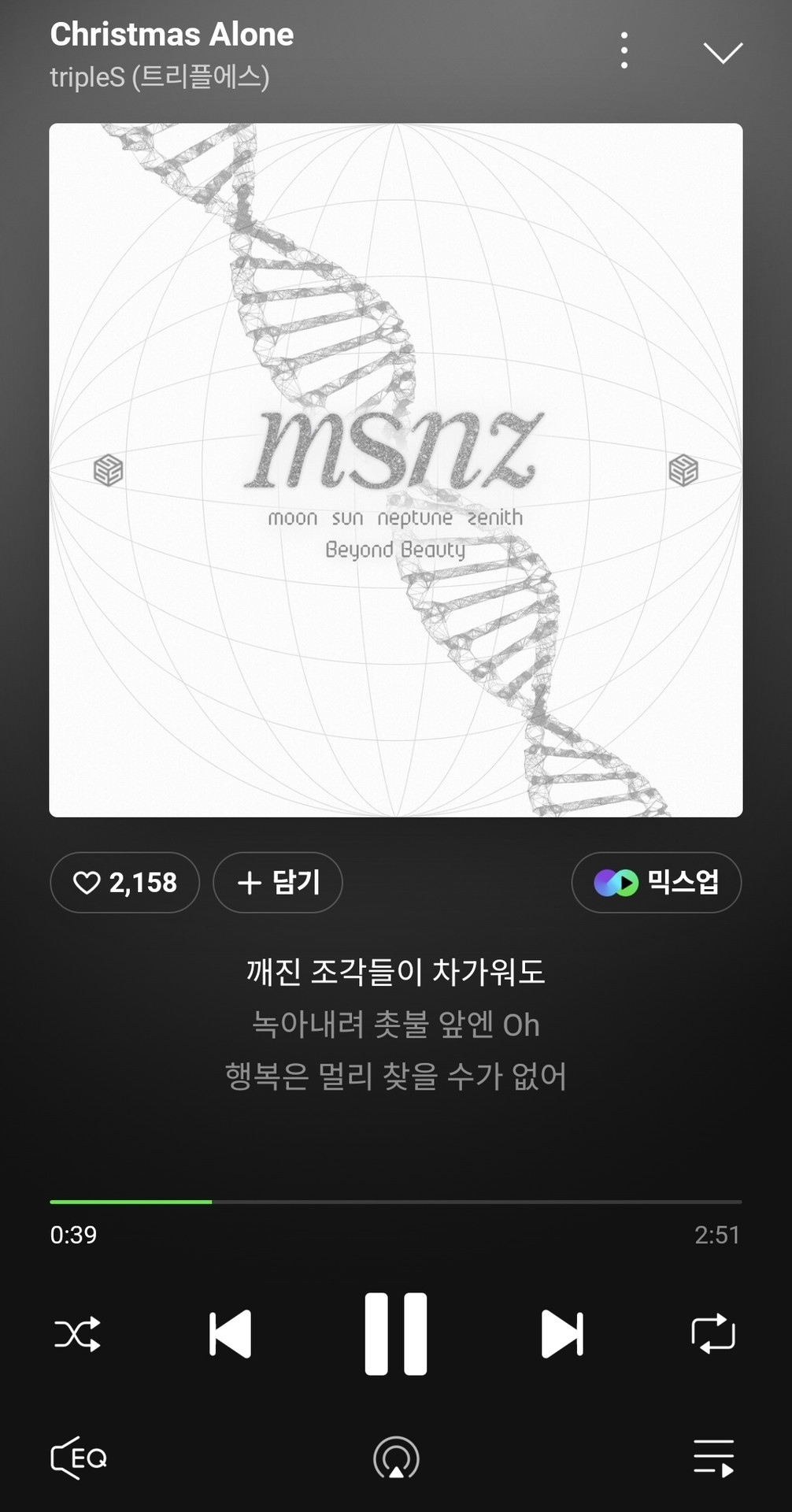Start a Mix Up (믹스업) session
Screen dimensions: 792x1512
657,884
